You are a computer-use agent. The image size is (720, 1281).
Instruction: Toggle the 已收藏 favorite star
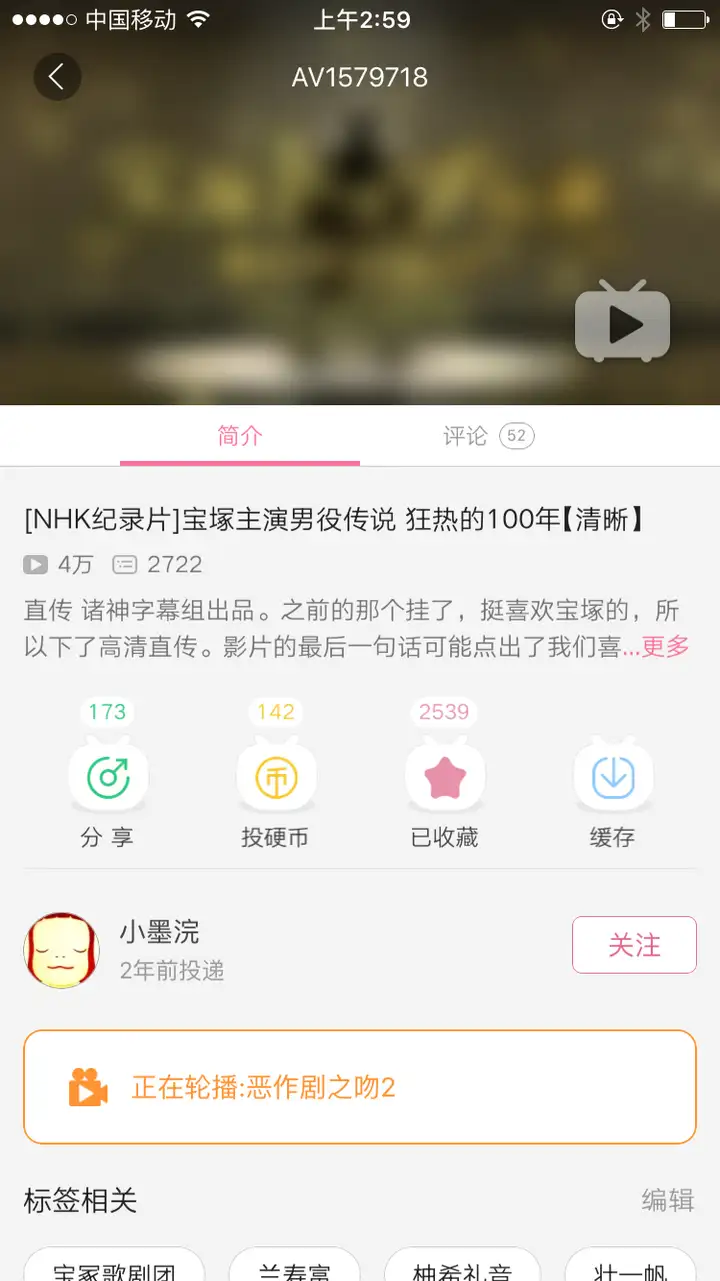click(x=444, y=778)
